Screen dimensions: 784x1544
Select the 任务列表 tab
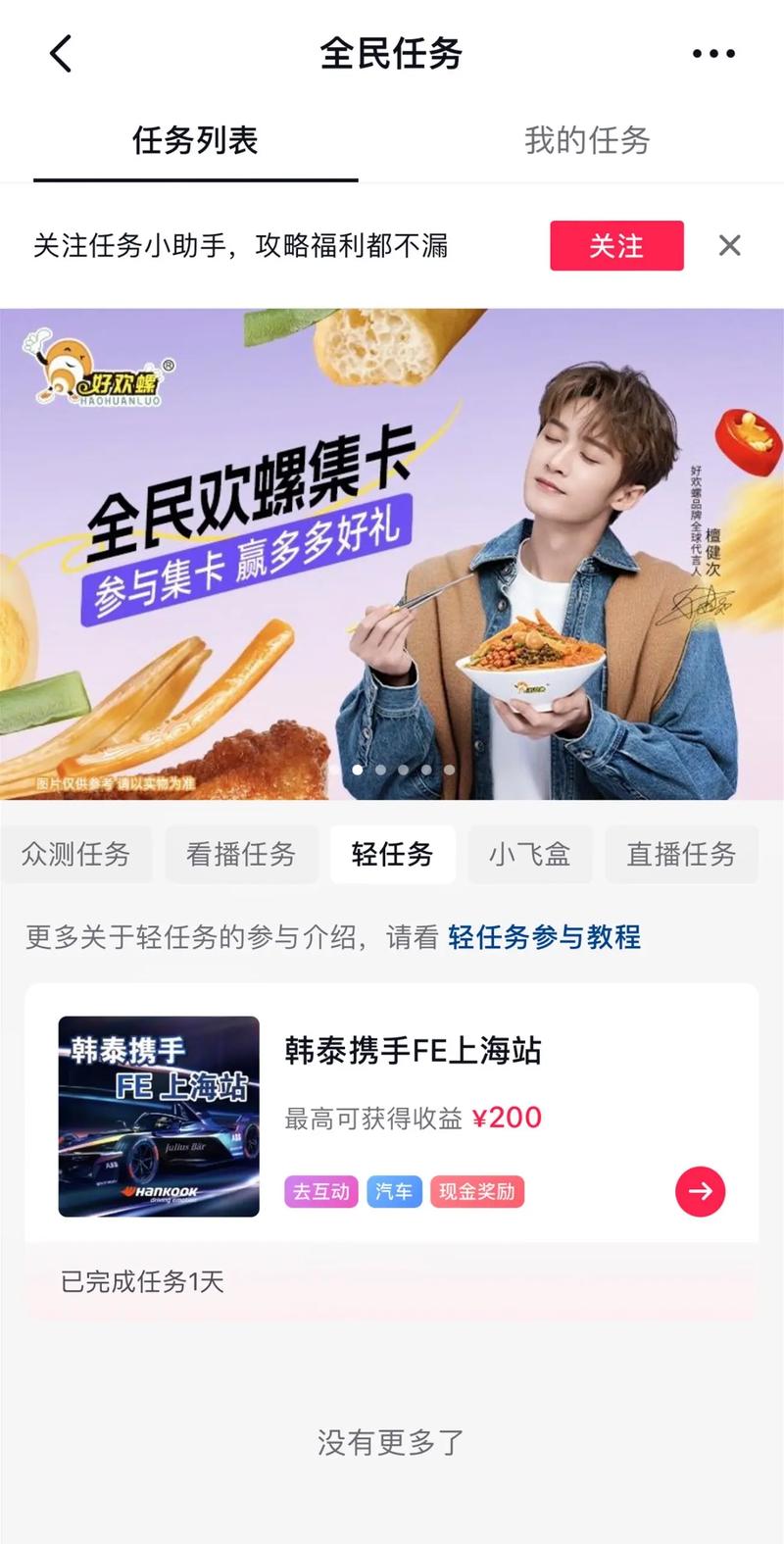pos(195,140)
